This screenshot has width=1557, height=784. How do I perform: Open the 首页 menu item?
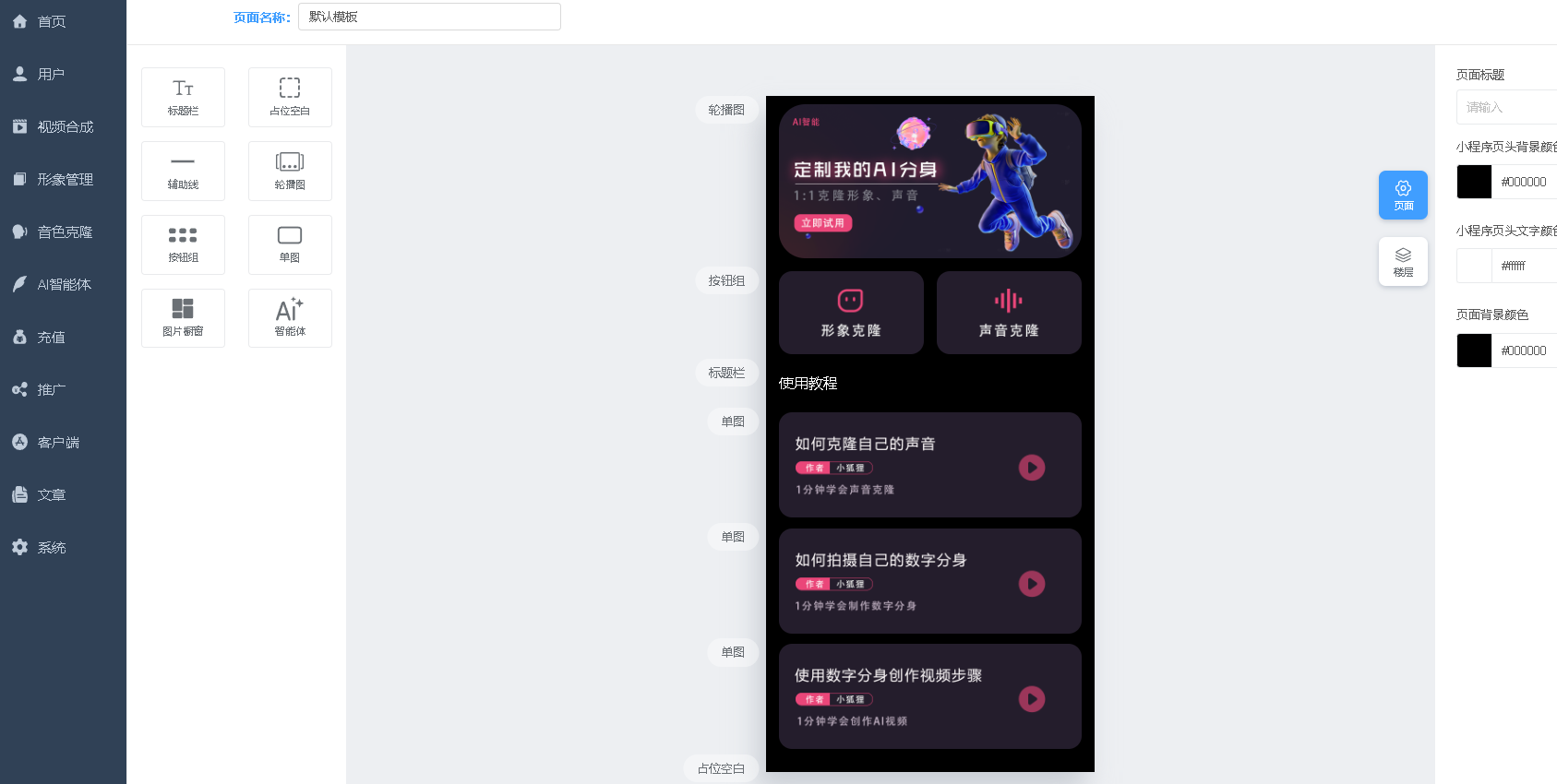[51, 21]
